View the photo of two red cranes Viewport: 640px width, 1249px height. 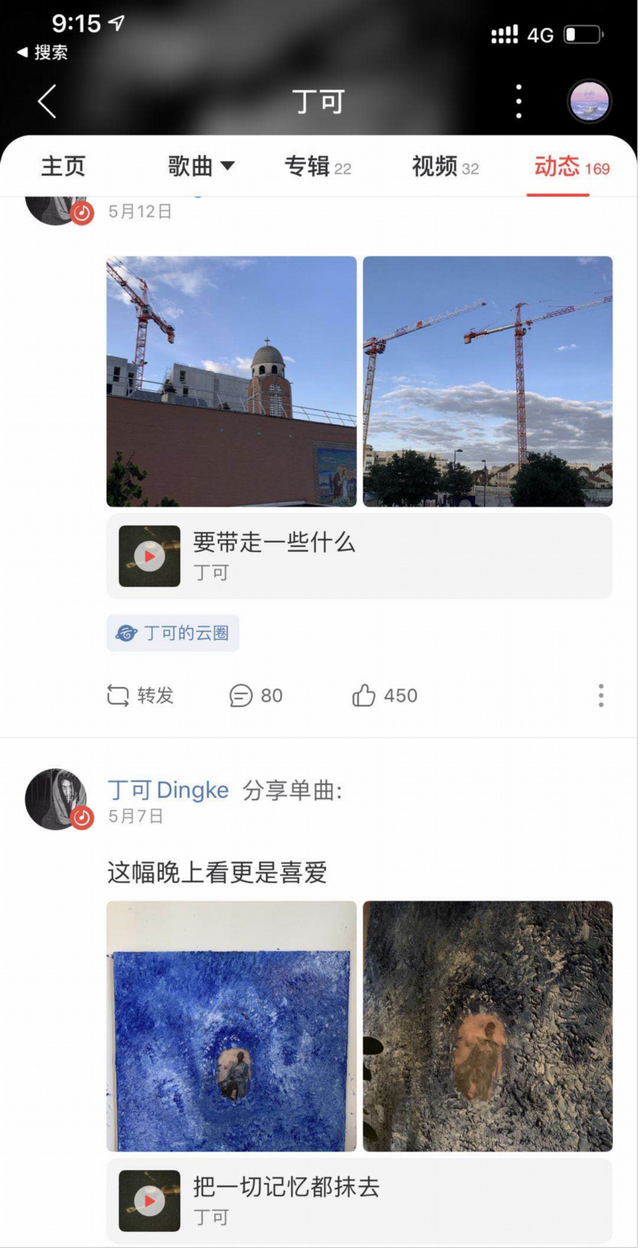(x=487, y=381)
